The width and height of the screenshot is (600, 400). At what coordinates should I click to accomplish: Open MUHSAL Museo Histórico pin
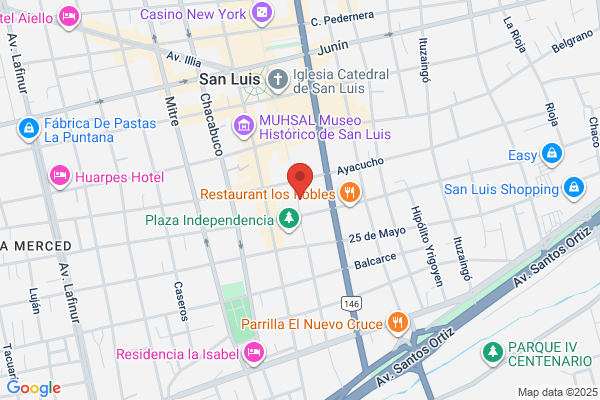(244, 127)
